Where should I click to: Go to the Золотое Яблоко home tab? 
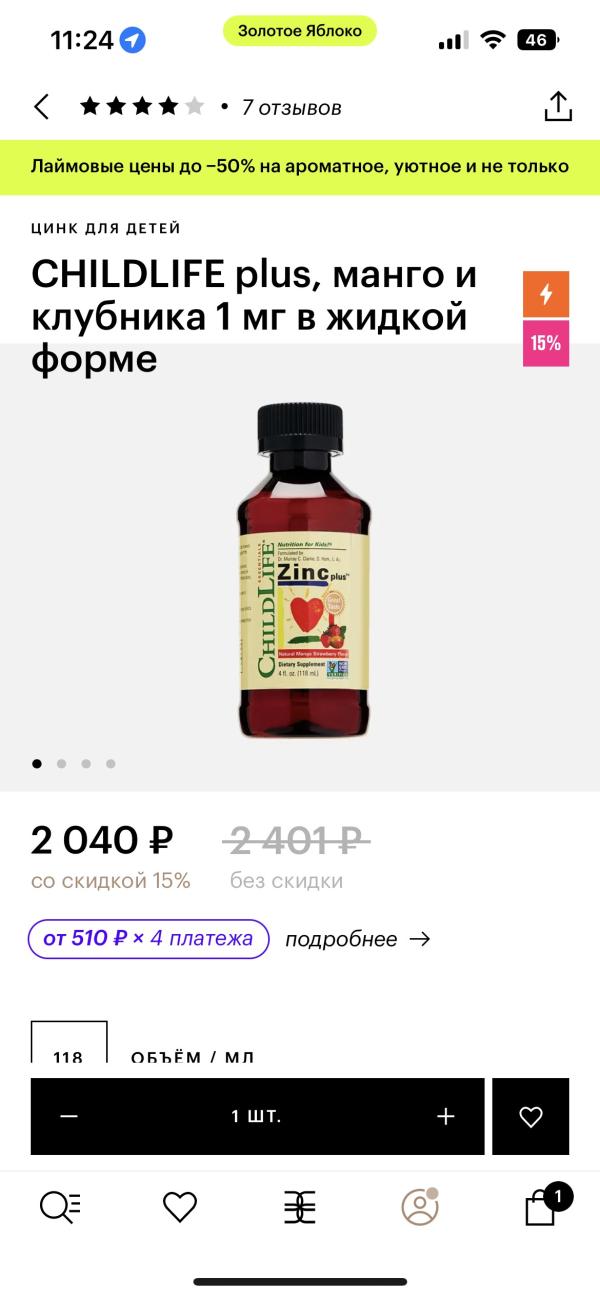(299, 1207)
